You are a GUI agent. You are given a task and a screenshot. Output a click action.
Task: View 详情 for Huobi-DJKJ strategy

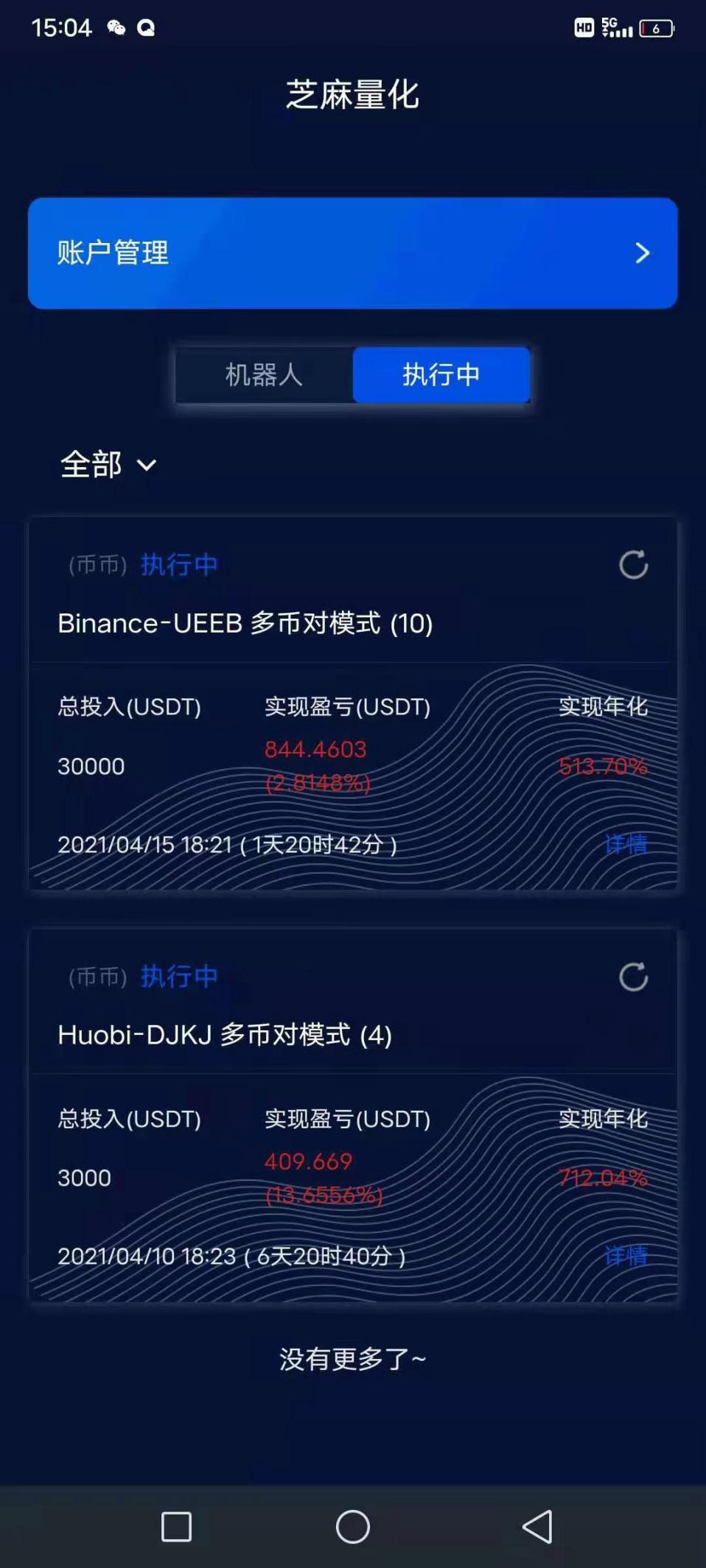(x=625, y=1256)
